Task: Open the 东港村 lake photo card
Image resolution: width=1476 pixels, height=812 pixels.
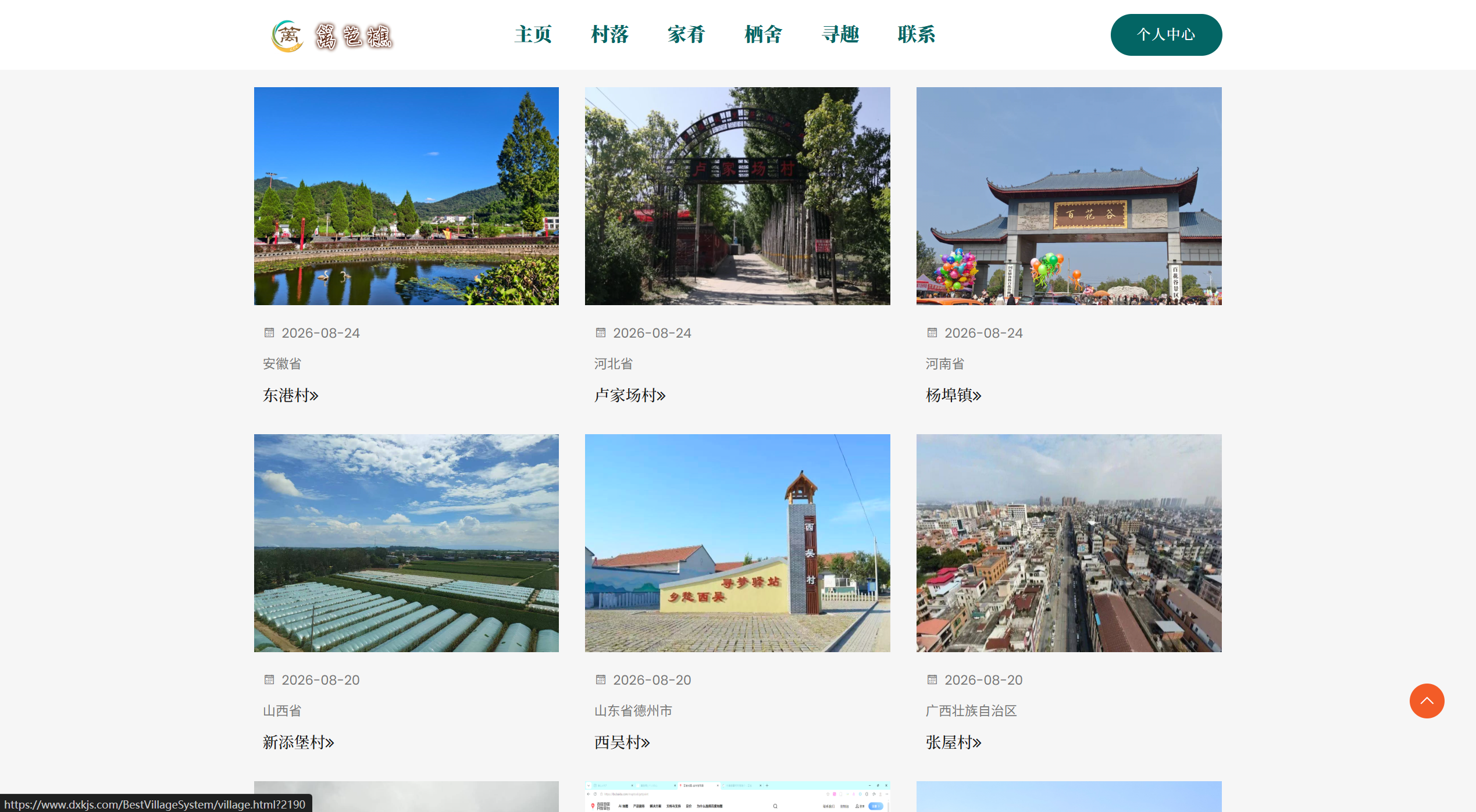Action: coord(407,196)
